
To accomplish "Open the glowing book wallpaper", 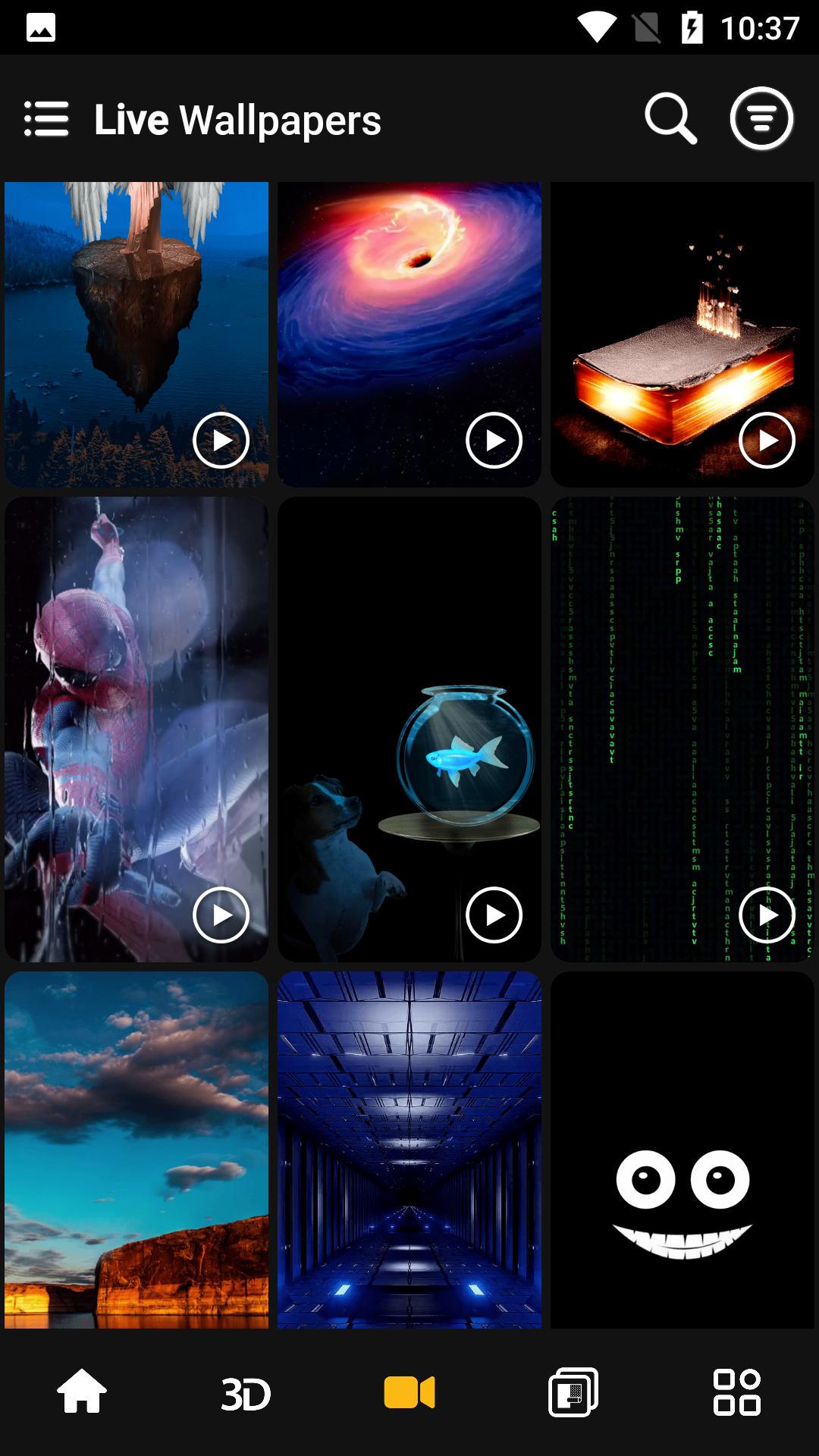I will (682, 334).
